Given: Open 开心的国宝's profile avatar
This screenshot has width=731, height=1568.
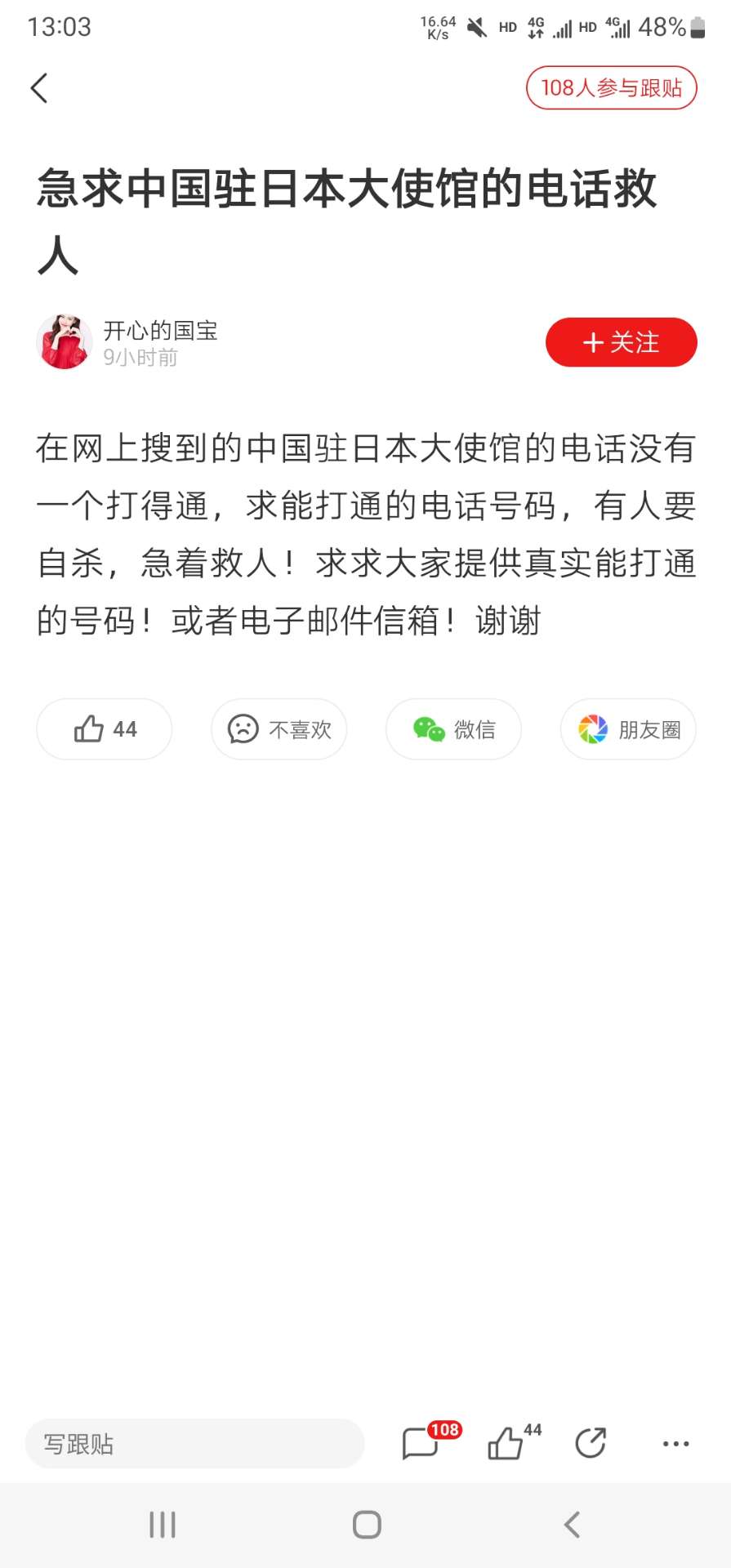Looking at the screenshot, I should coord(64,342).
